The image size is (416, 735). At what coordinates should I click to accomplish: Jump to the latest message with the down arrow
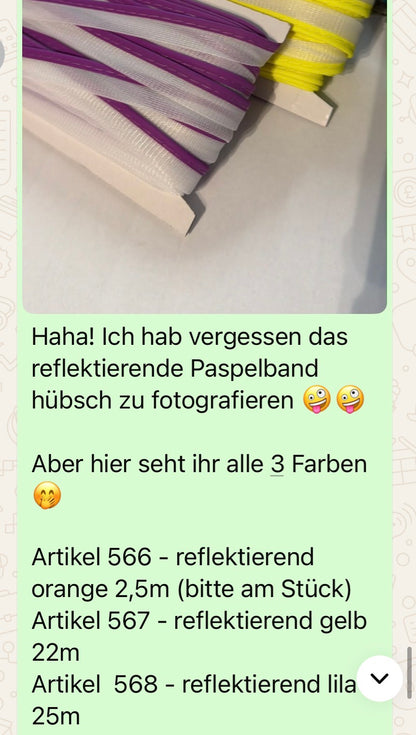click(x=379, y=678)
